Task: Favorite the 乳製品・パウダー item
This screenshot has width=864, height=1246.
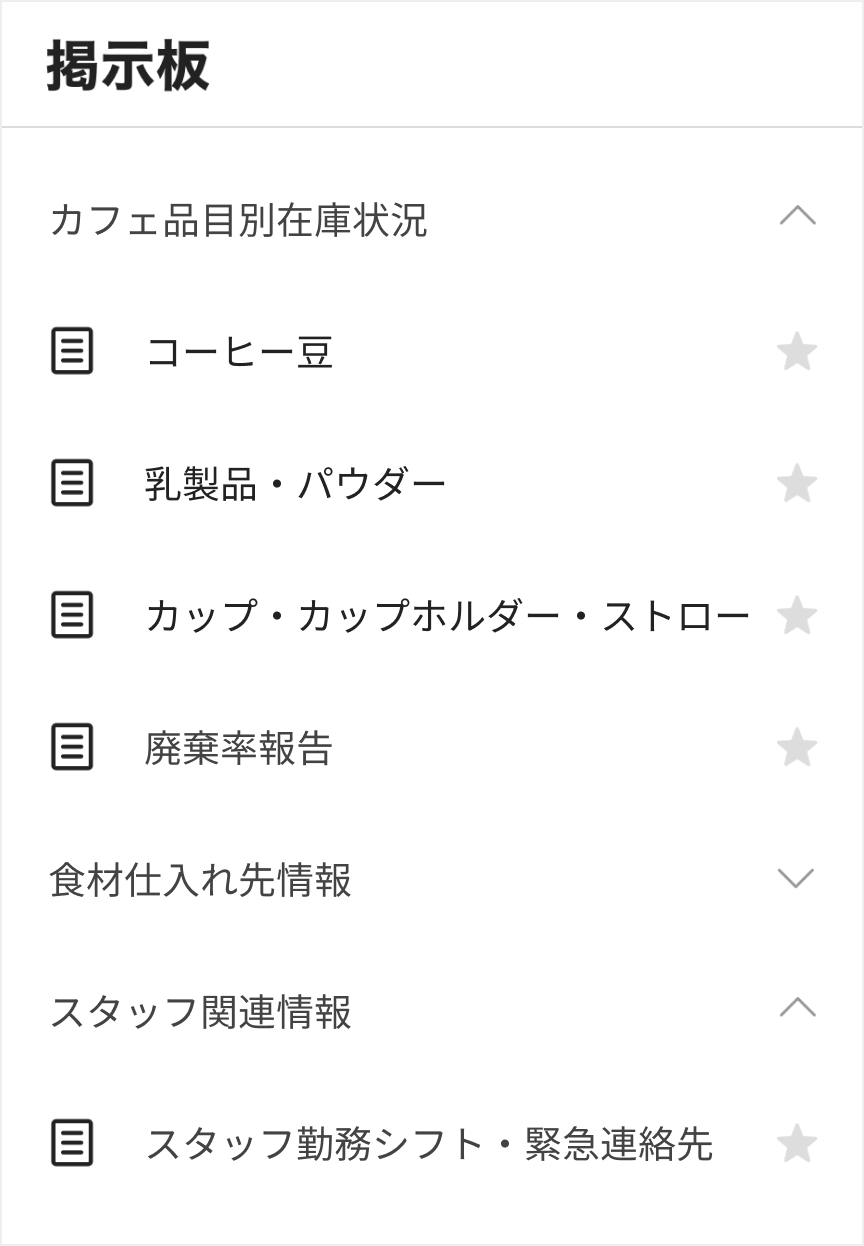Action: coord(796,484)
